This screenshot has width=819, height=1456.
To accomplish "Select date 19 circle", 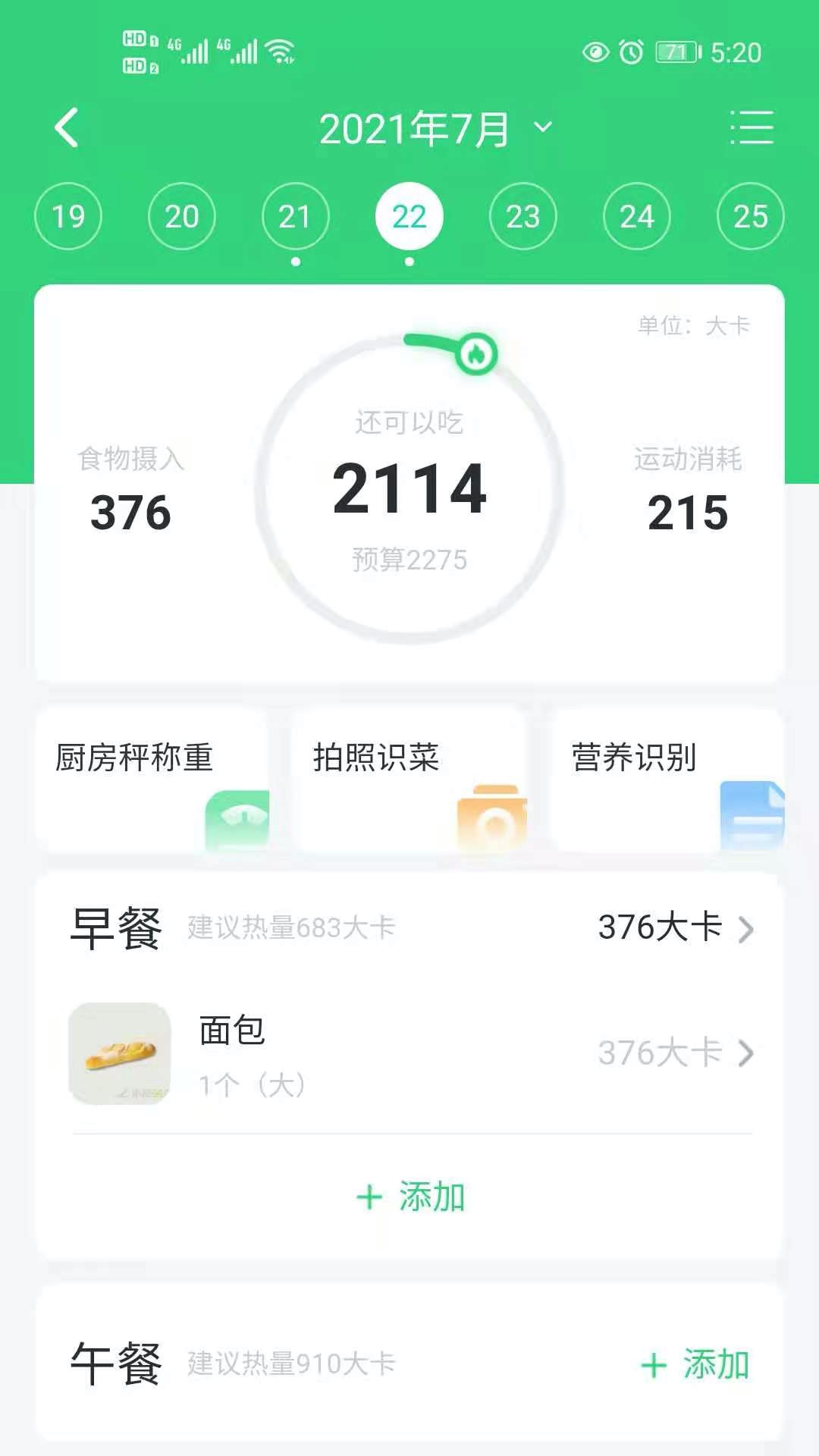I will click(69, 215).
